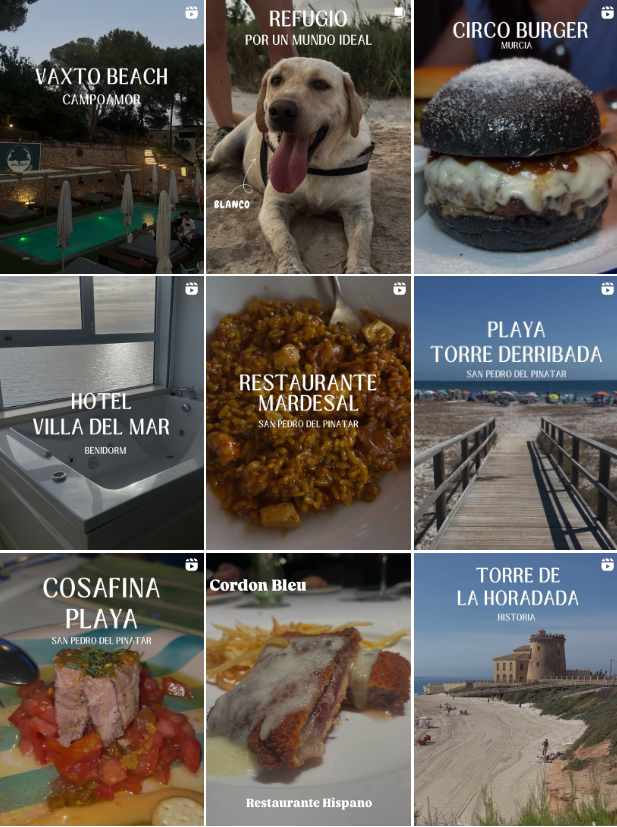View the Cosafina Playa reel
This screenshot has height=827, width=617.
click(x=101, y=690)
